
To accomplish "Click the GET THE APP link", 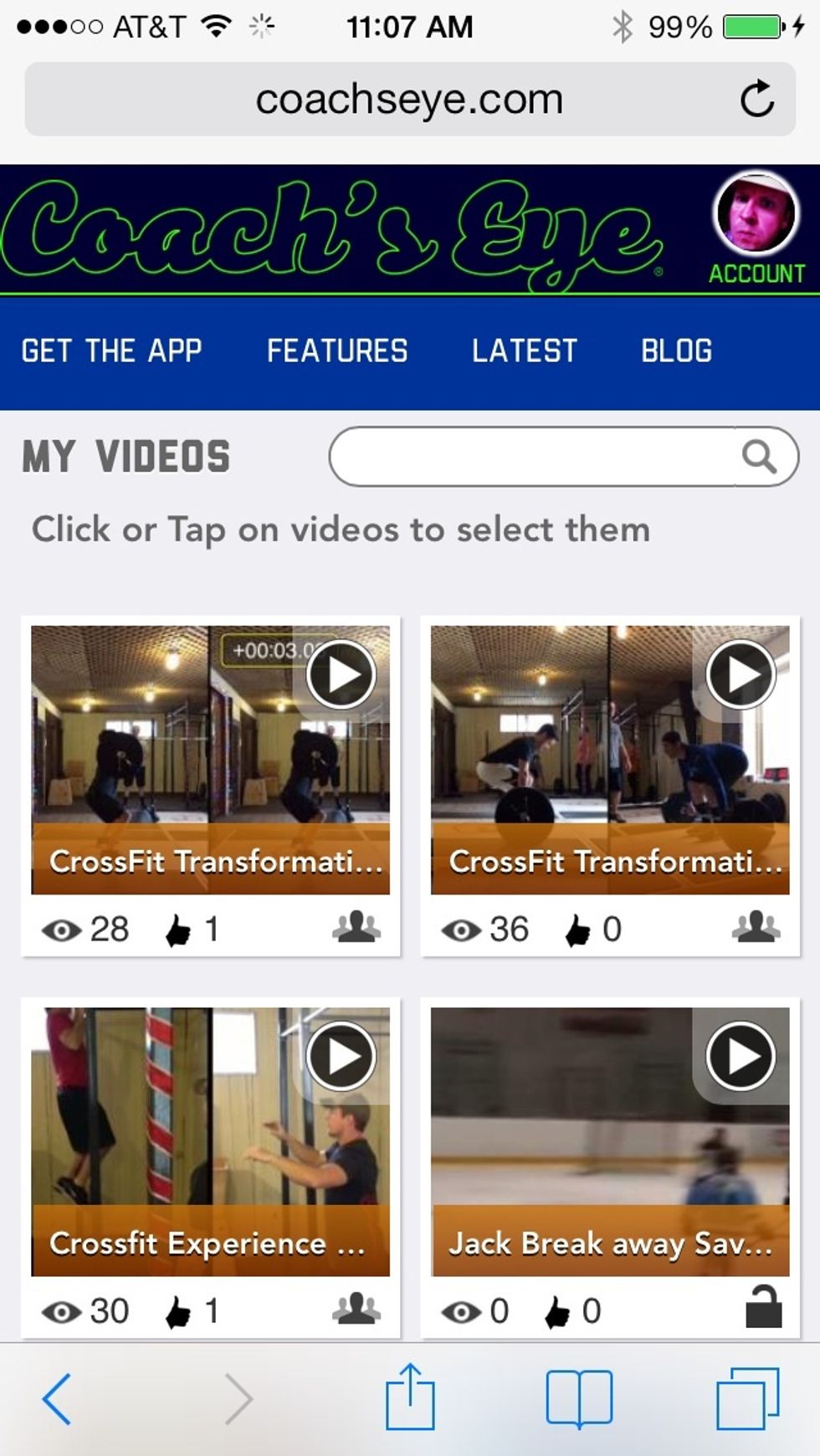I will [111, 351].
